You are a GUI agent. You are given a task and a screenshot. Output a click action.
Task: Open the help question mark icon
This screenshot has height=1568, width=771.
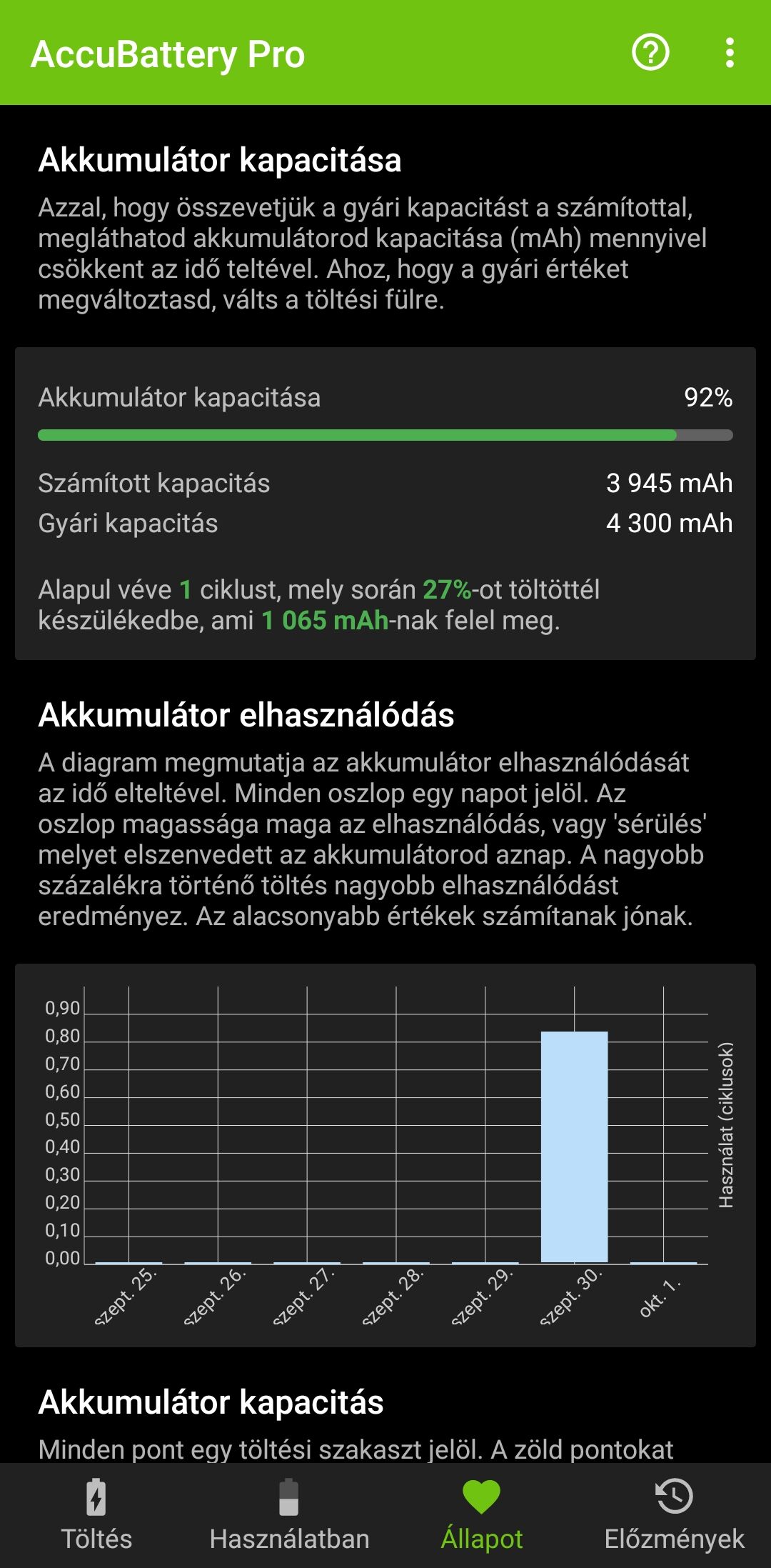(650, 53)
